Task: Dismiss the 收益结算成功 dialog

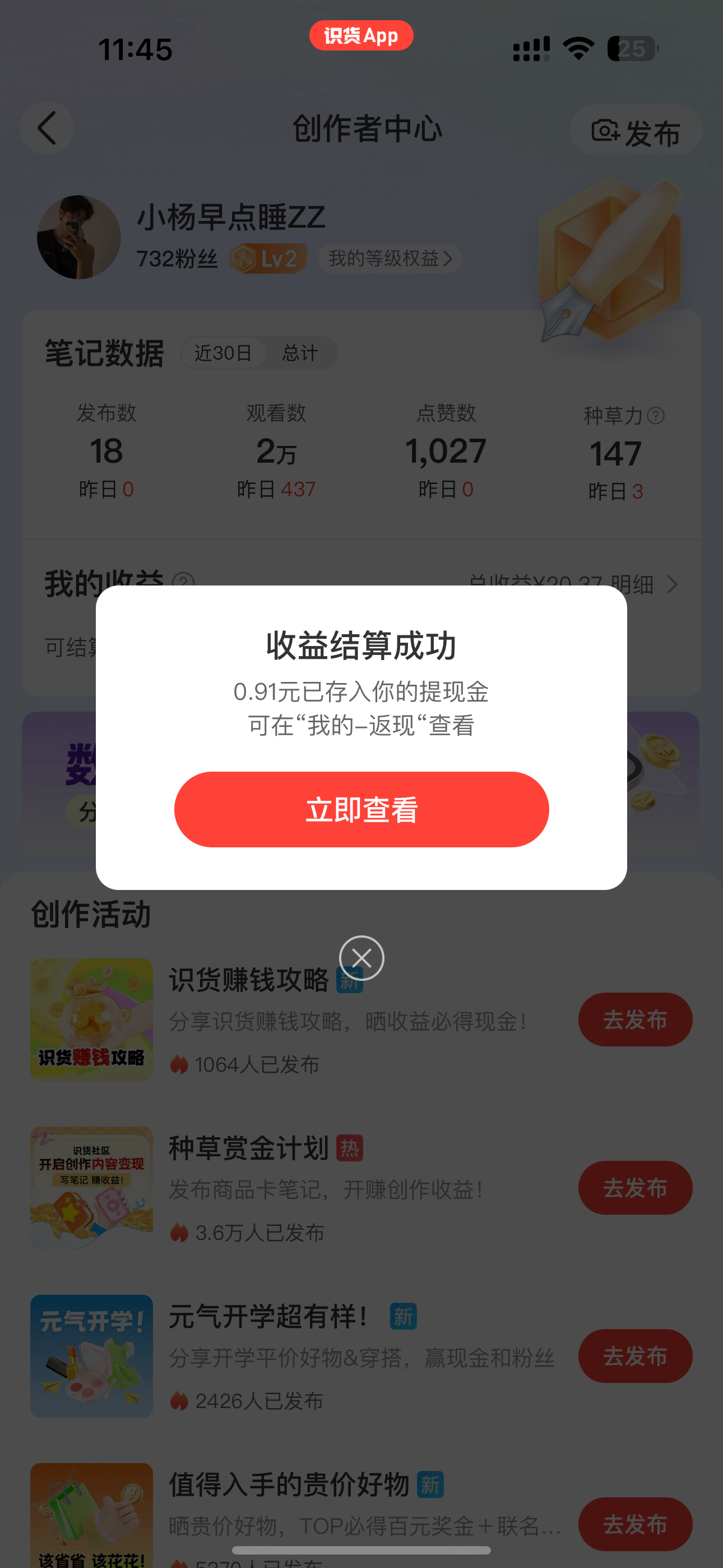Action: coord(361,958)
